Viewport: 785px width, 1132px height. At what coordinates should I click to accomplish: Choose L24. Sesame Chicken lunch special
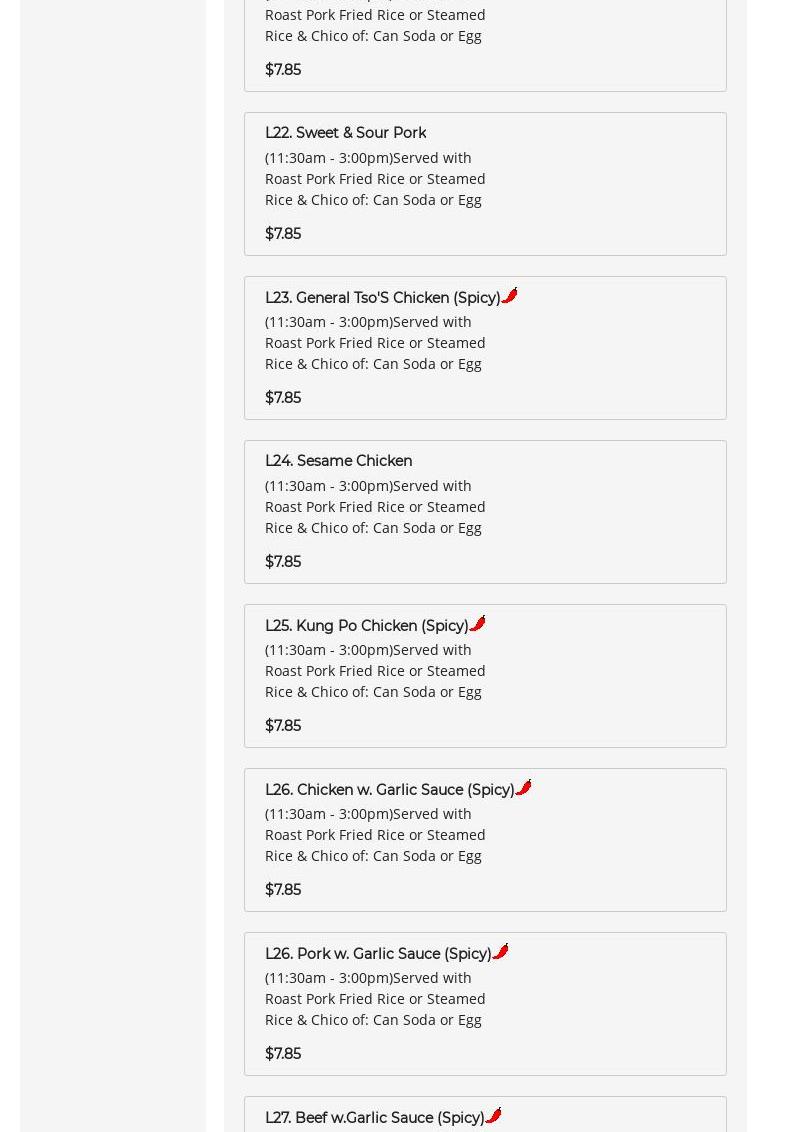484,512
